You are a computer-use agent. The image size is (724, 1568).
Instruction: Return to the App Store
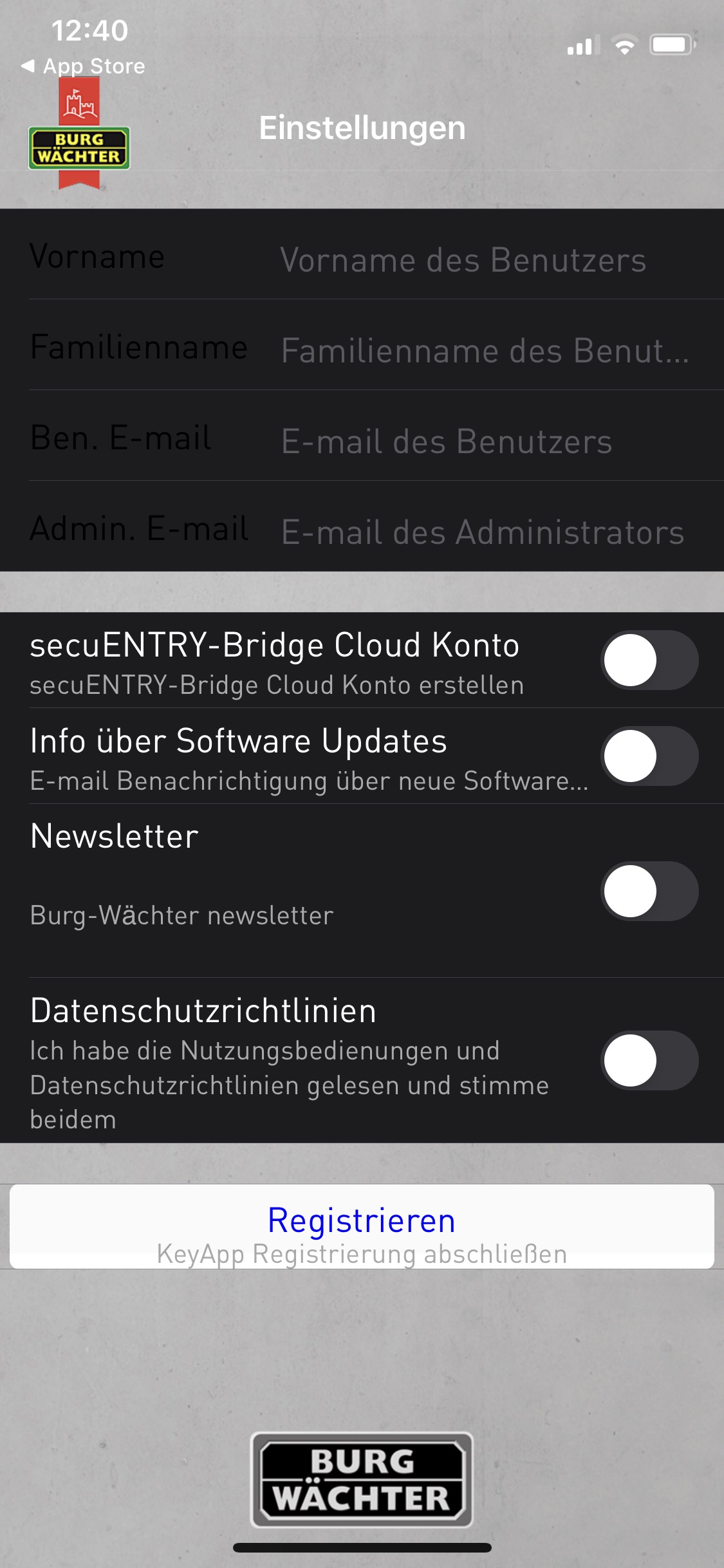coord(84,66)
